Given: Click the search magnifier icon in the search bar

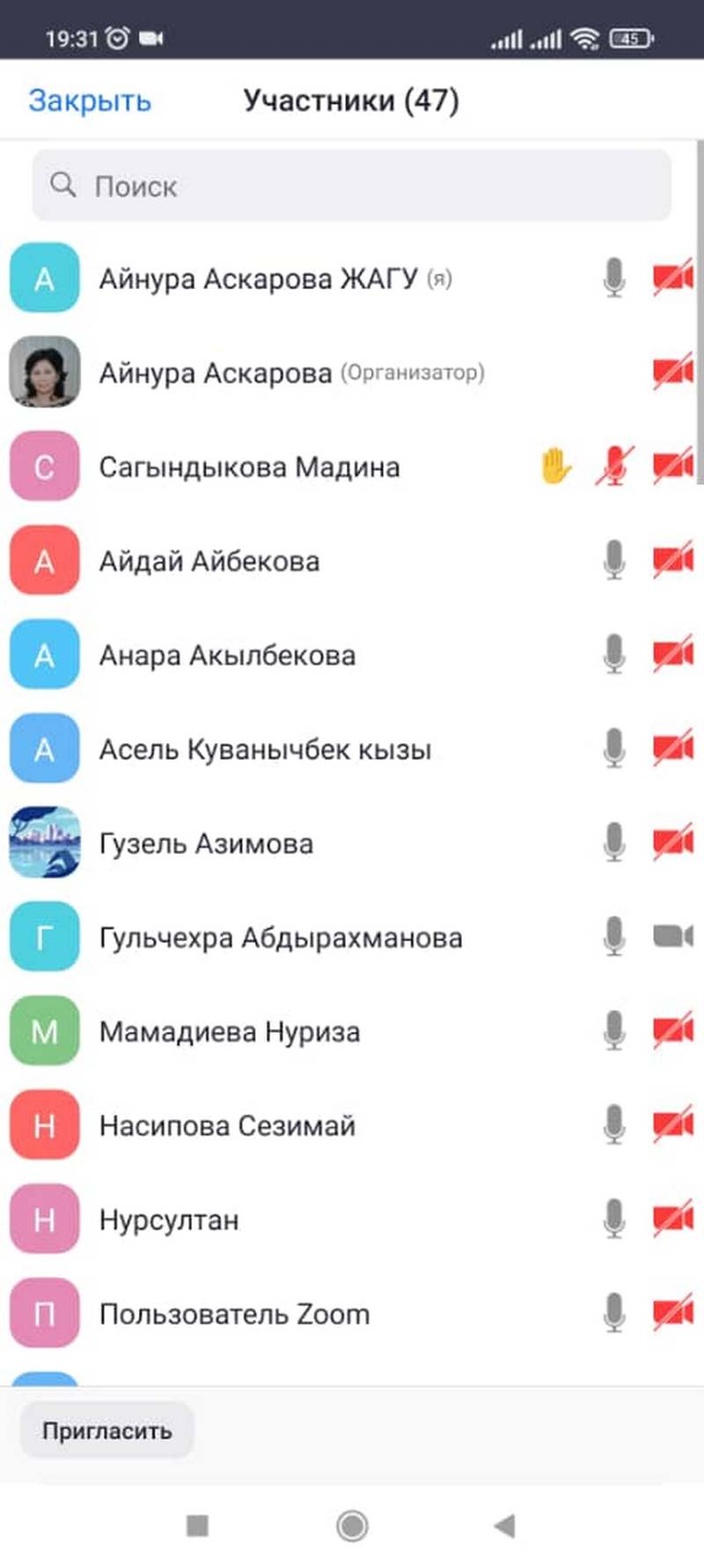Looking at the screenshot, I should 62,186.
